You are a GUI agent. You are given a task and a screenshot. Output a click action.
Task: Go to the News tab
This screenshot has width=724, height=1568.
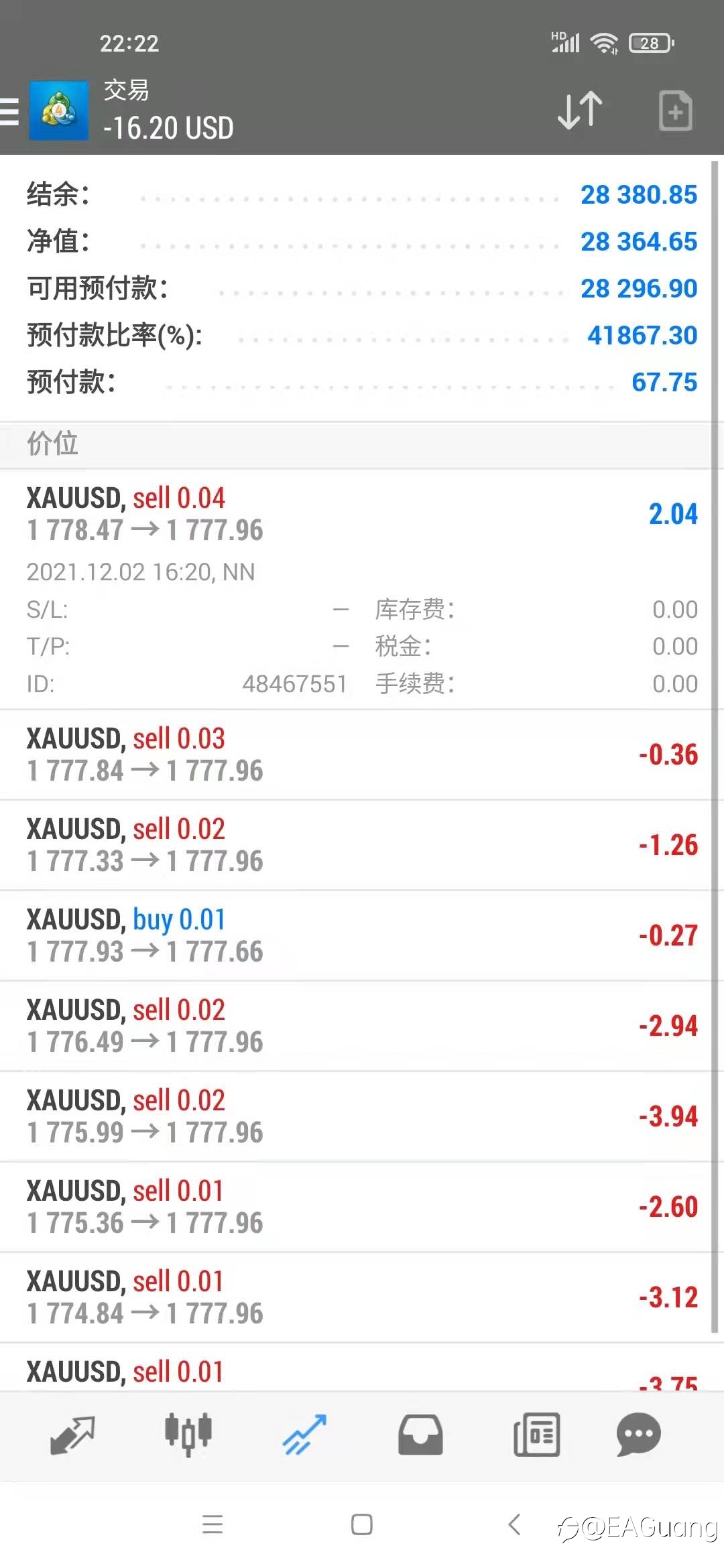(536, 1435)
